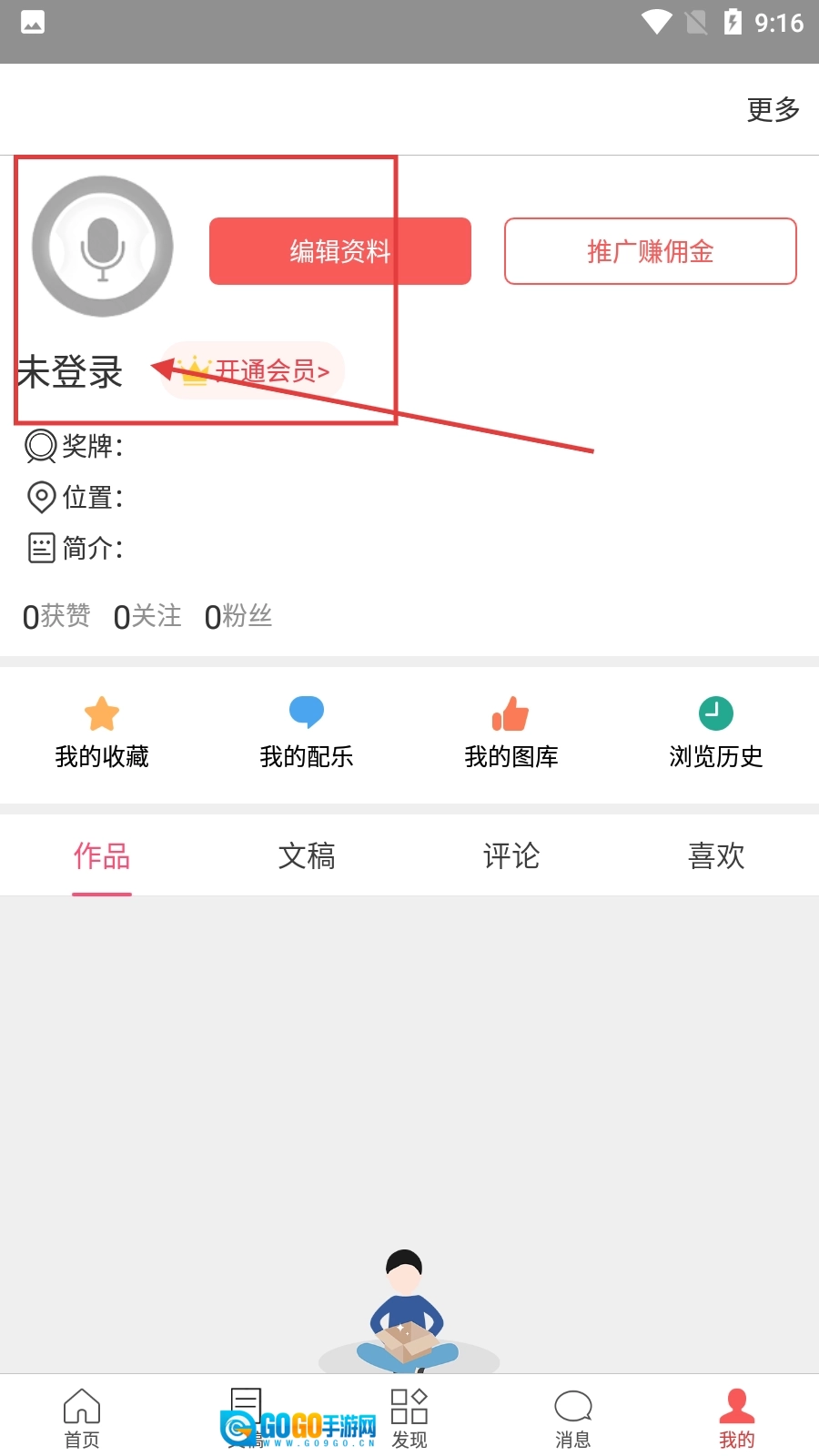Open 我的收藏 favorites
The width and height of the screenshot is (819, 1456).
[x=102, y=733]
